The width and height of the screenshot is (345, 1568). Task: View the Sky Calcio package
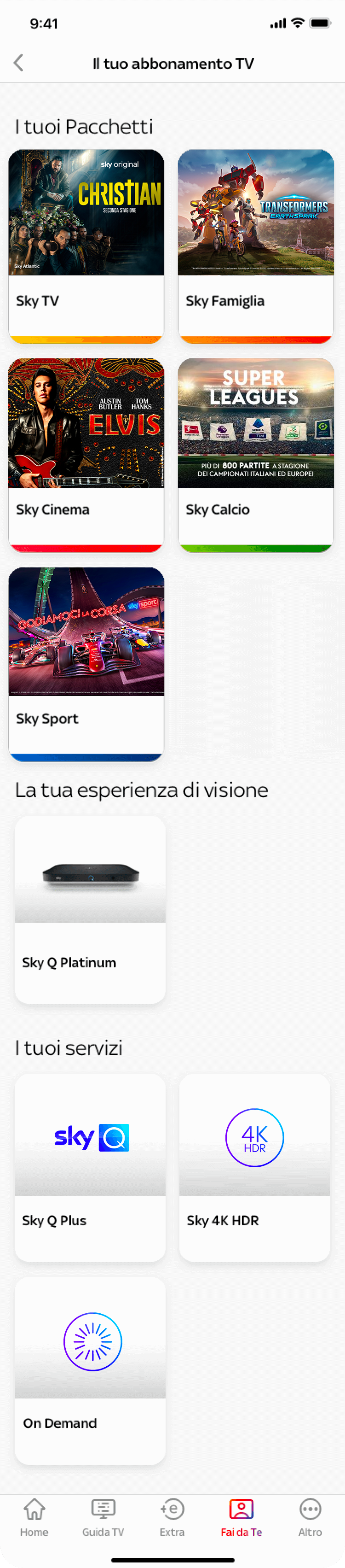(256, 455)
